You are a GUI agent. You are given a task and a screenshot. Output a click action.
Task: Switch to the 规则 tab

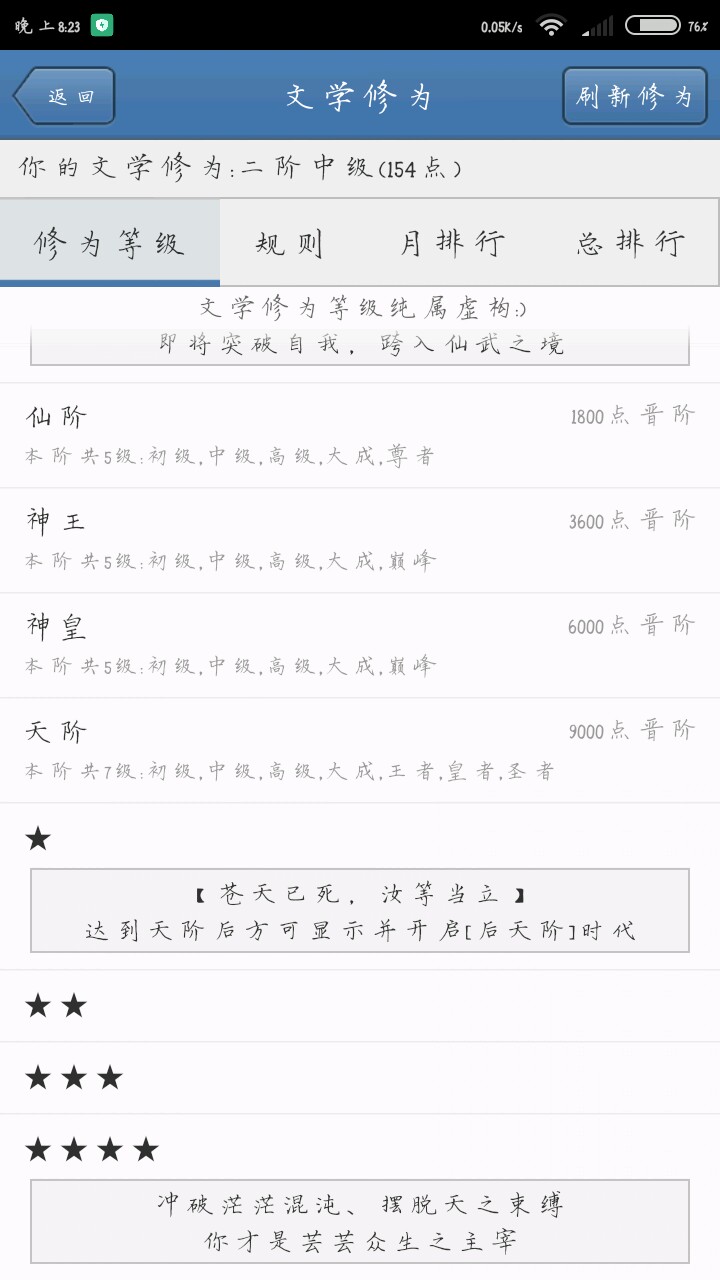point(289,243)
